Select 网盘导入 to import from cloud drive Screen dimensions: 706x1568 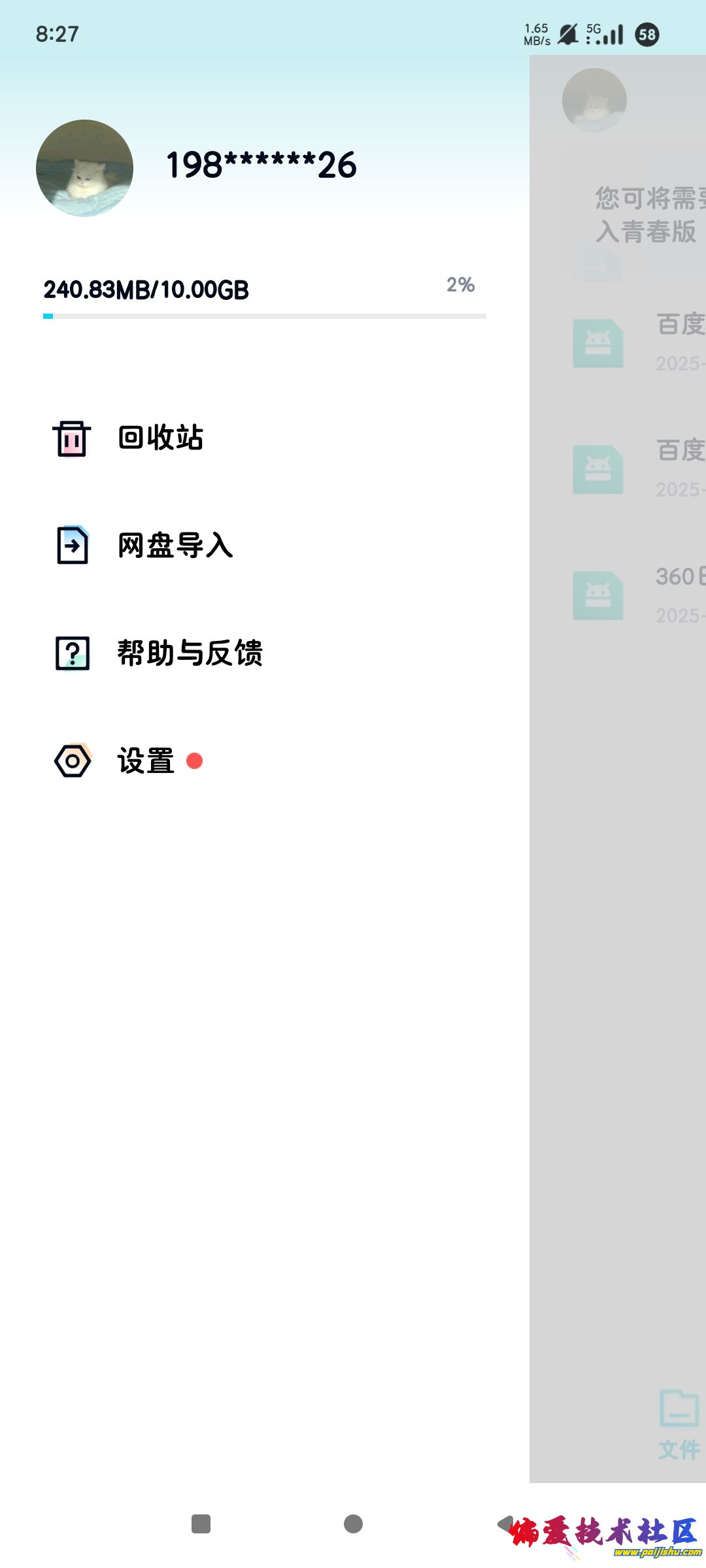(175, 546)
